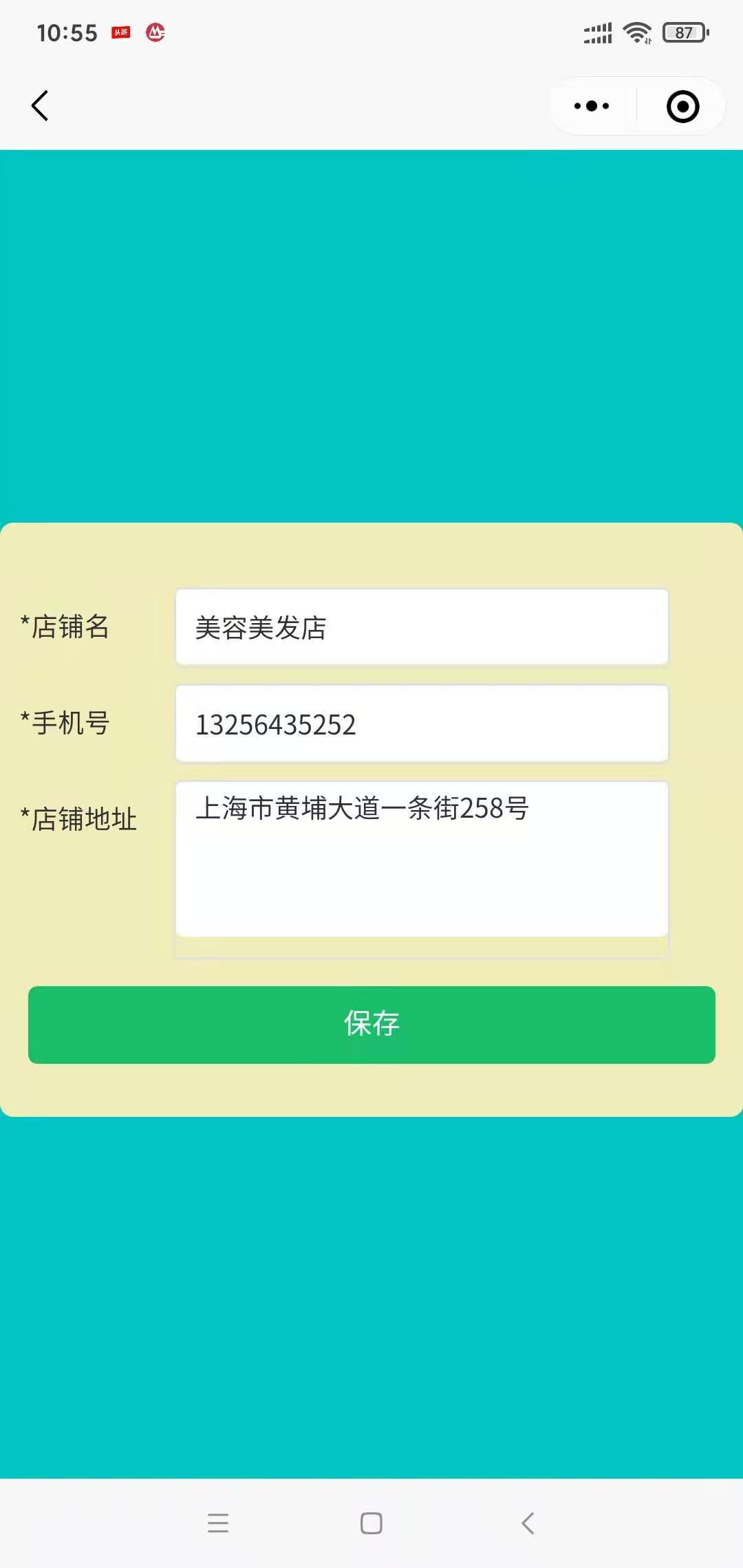The height and width of the screenshot is (1568, 743).
Task: Go back using the top-left arrow
Action: (x=40, y=106)
